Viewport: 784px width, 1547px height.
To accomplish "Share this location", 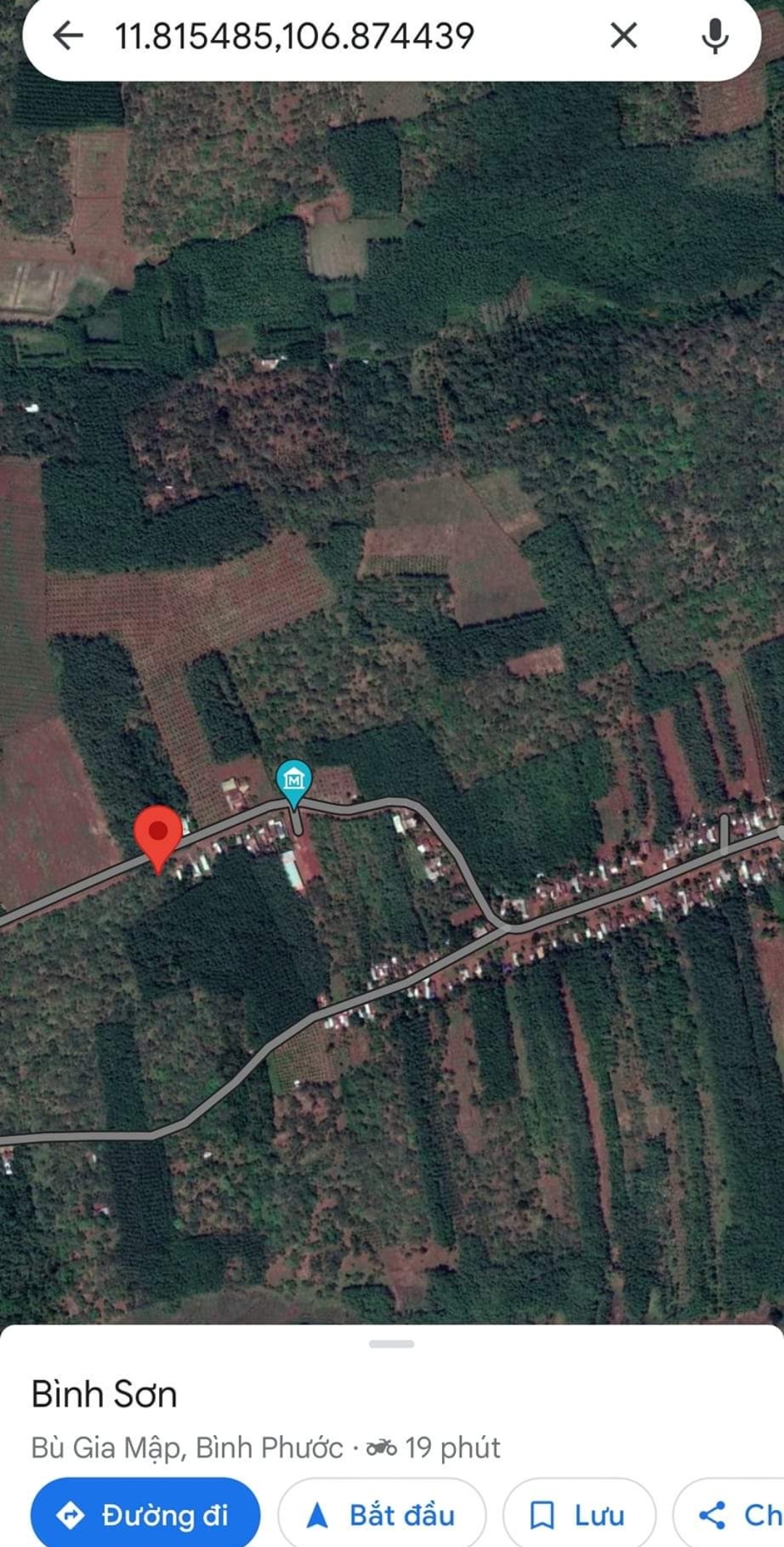I will pos(733,1515).
